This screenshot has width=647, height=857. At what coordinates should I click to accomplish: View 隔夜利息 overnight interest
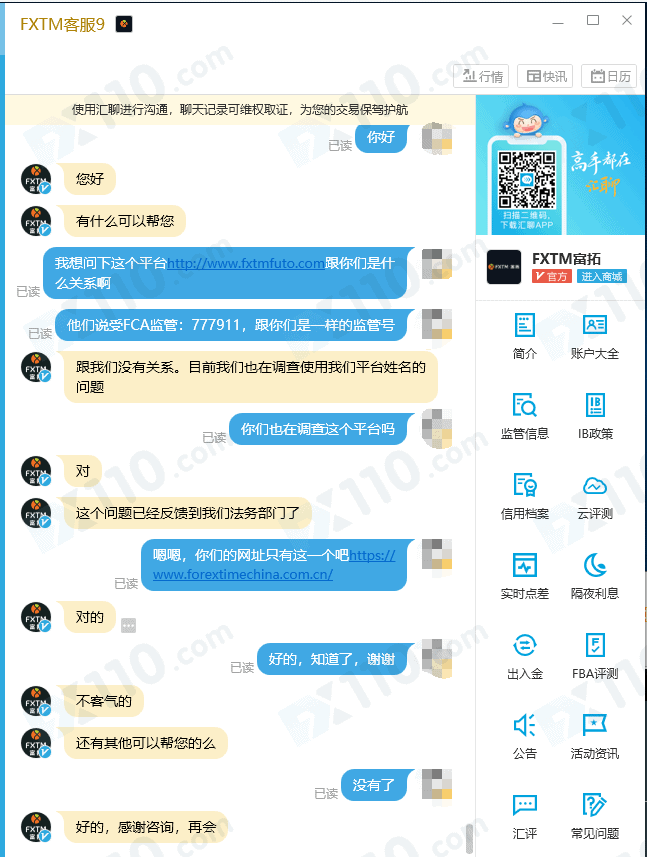pyautogui.click(x=595, y=575)
